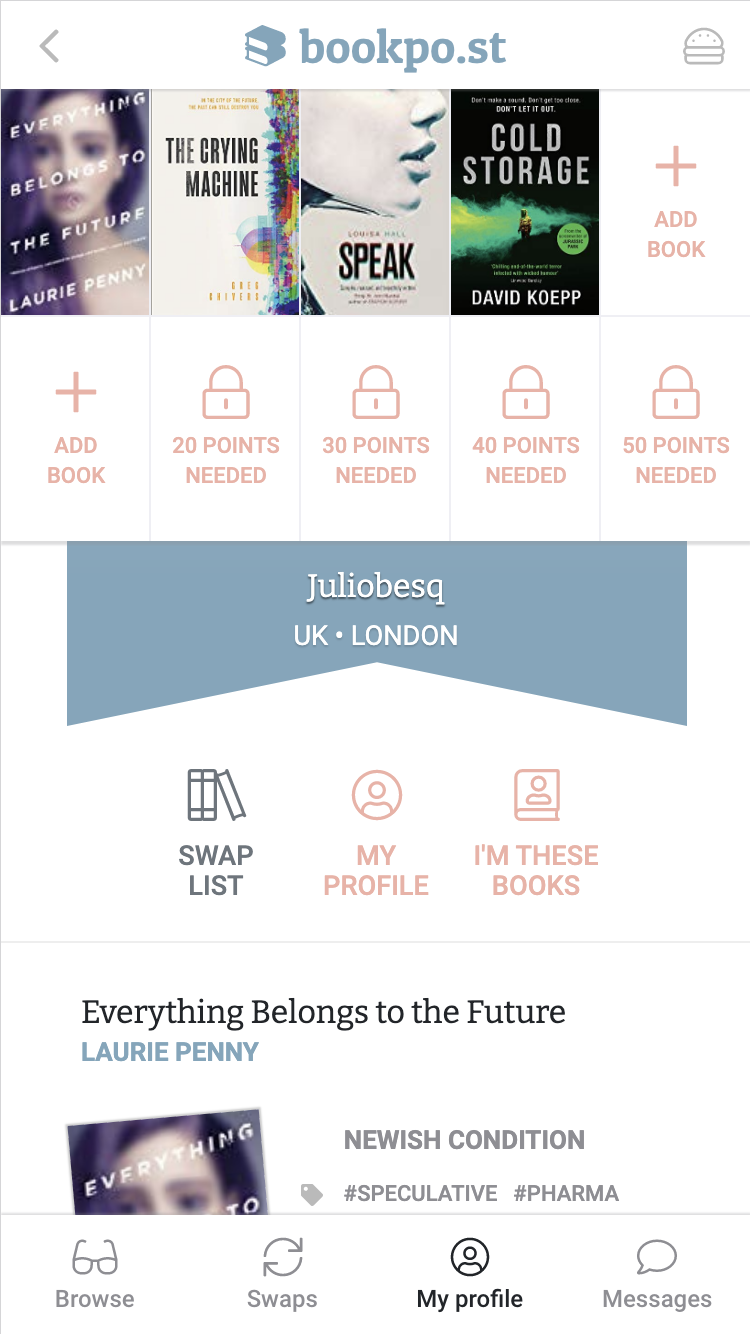Open Everything Belongs to the Future cover
The height and width of the screenshot is (1334, 750).
pyautogui.click(x=75, y=202)
